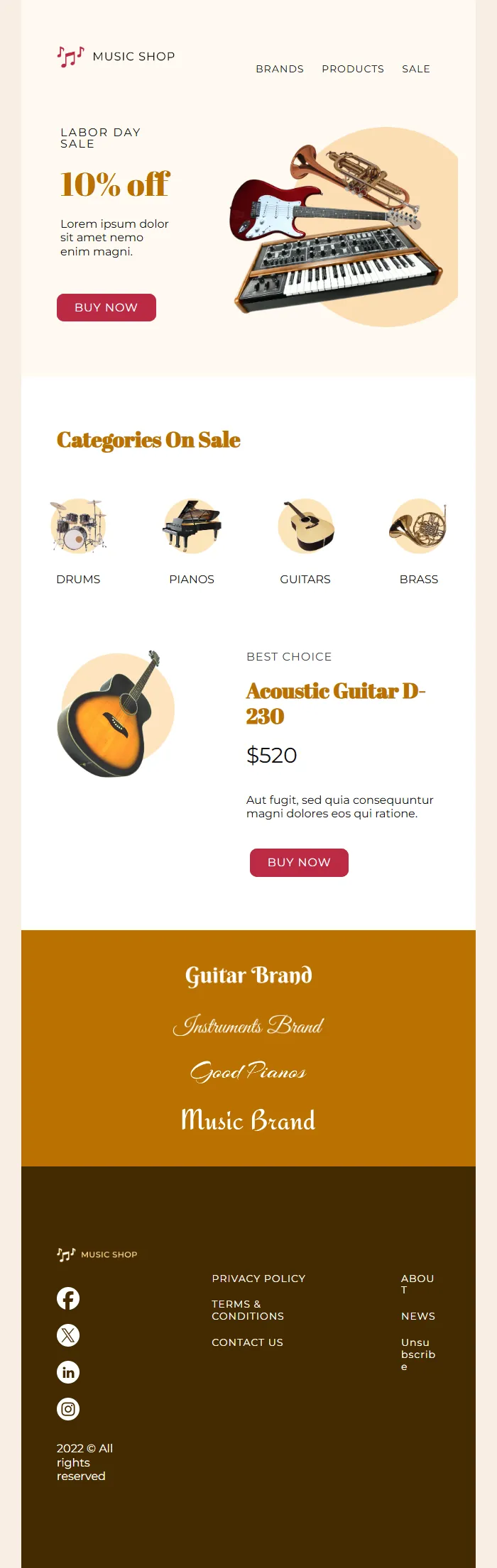This screenshot has height=1568, width=497.
Task: Go to the News page
Action: pos(417,1316)
